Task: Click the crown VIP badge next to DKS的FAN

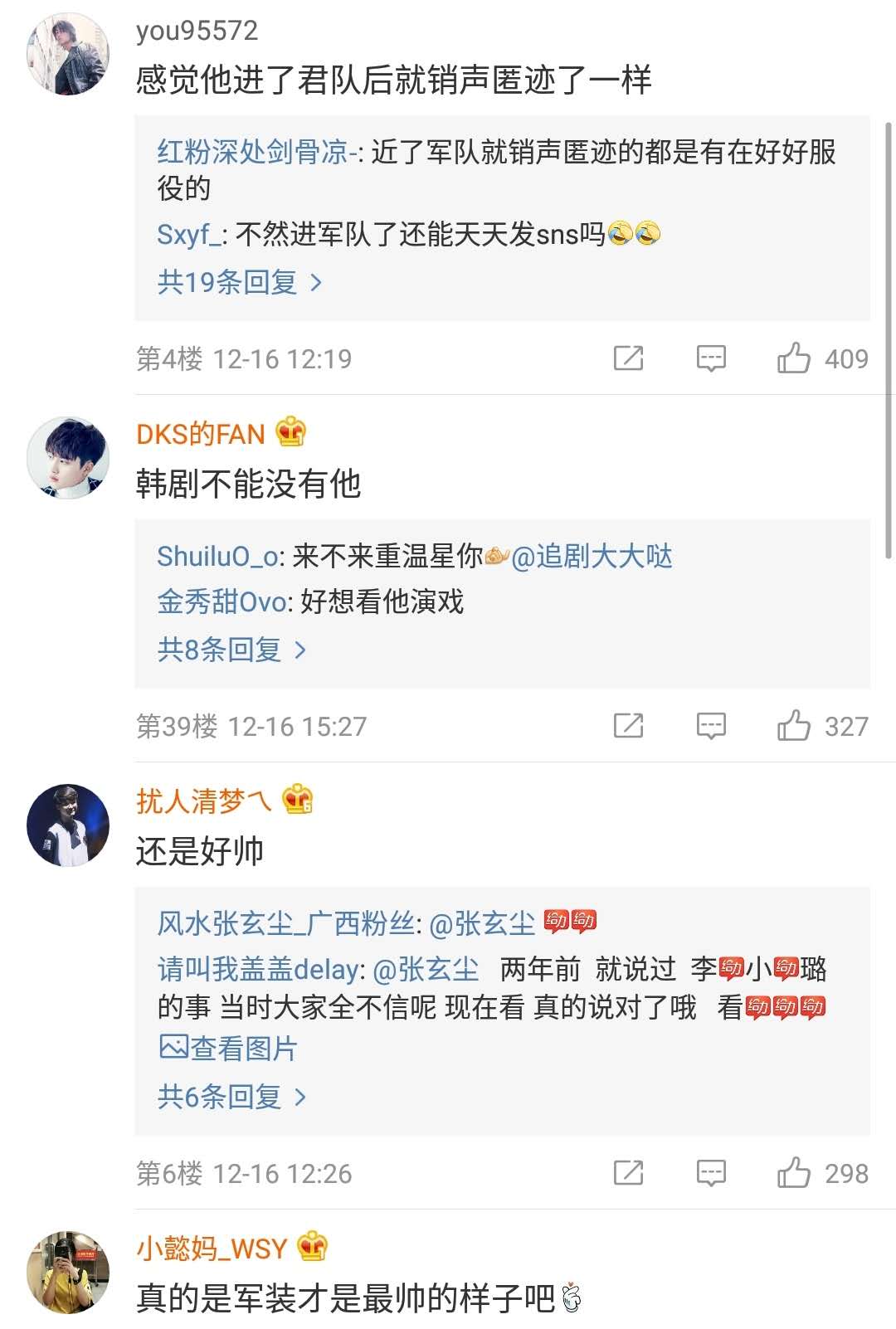Action: [289, 432]
